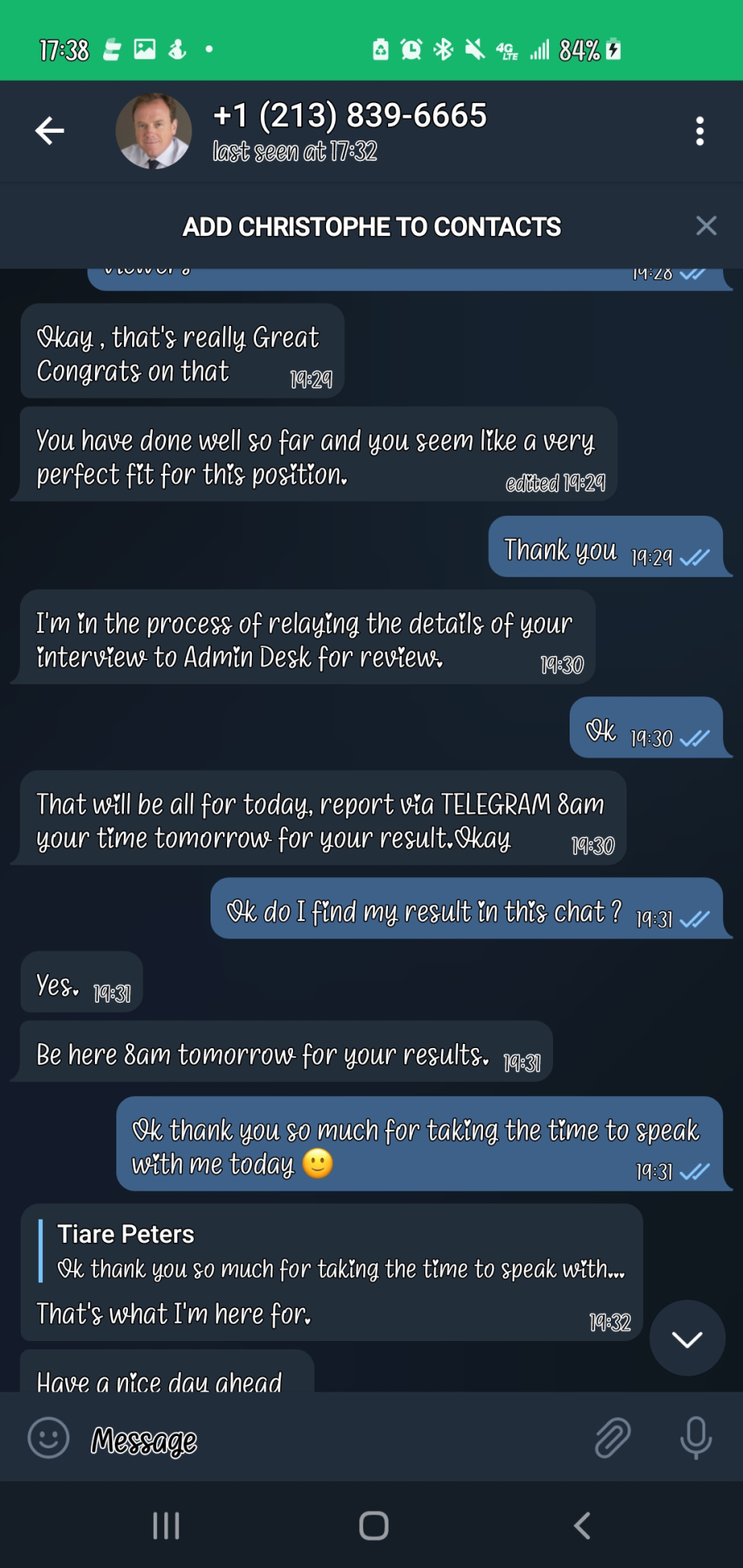
Task: Go back using the header arrow
Action: tap(50, 130)
